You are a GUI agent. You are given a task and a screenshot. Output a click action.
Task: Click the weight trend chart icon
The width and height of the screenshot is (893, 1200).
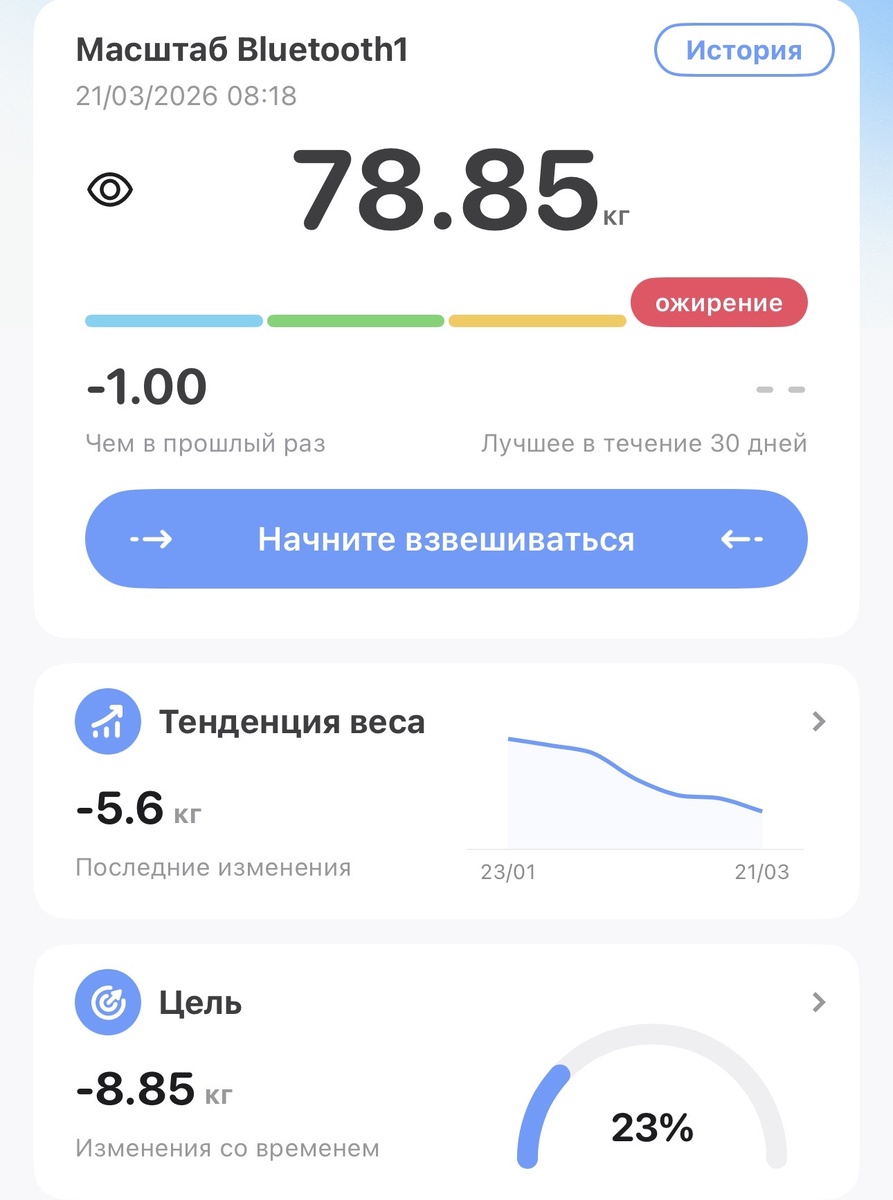point(107,721)
